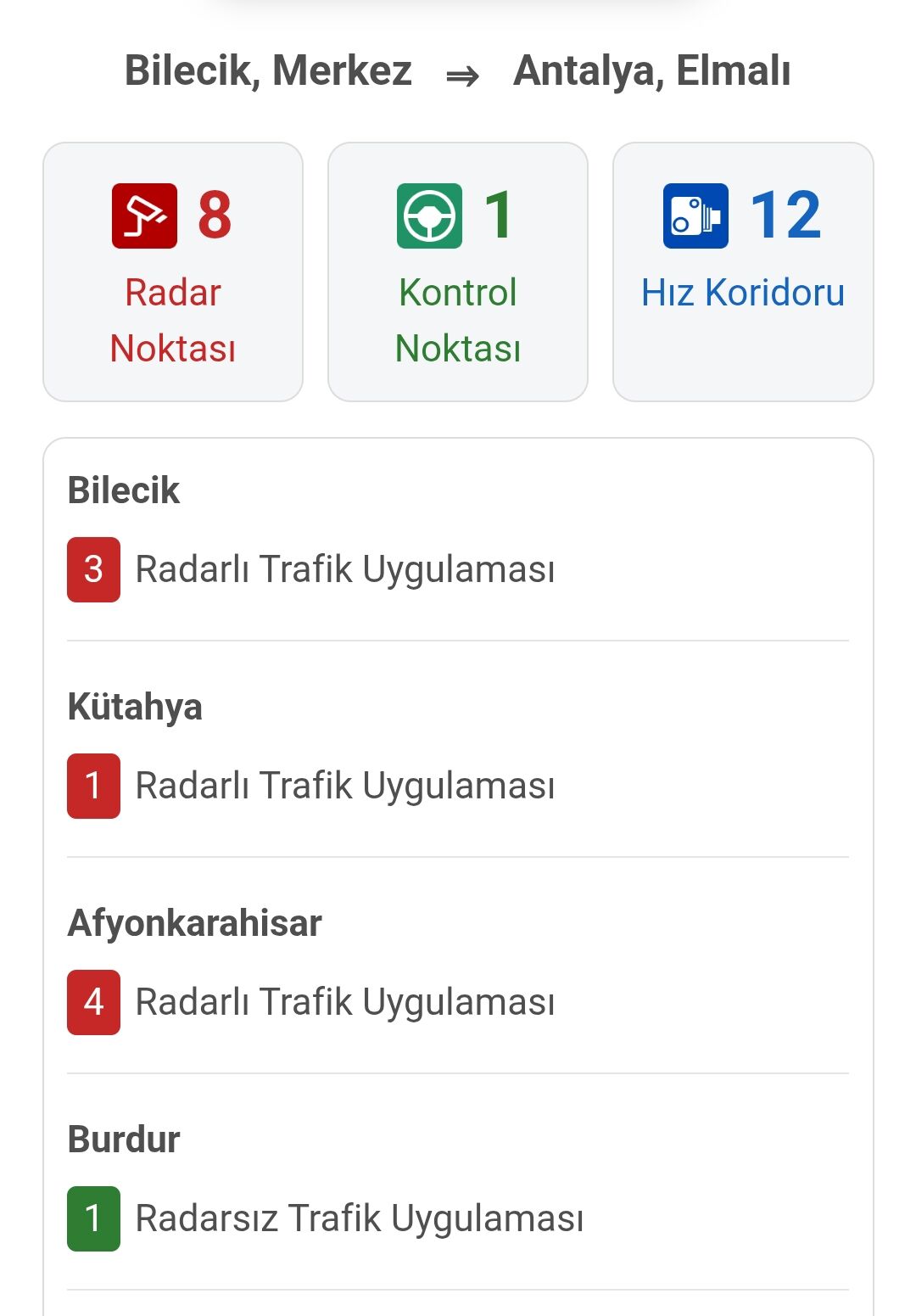Viewport: 916px width, 1316px height.
Task: Open Kütahya Radarlı Trafik Uygulaması row
Action: click(344, 786)
